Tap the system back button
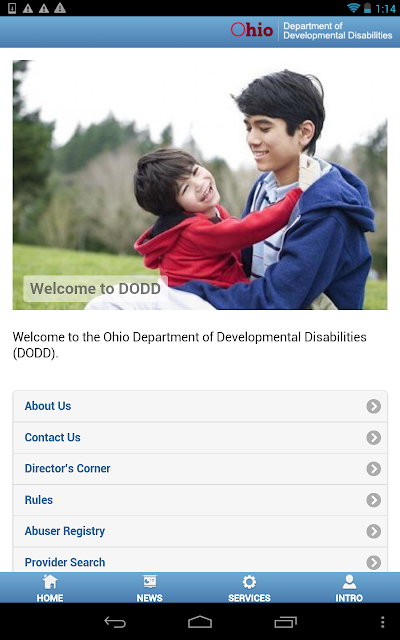 click(115, 622)
